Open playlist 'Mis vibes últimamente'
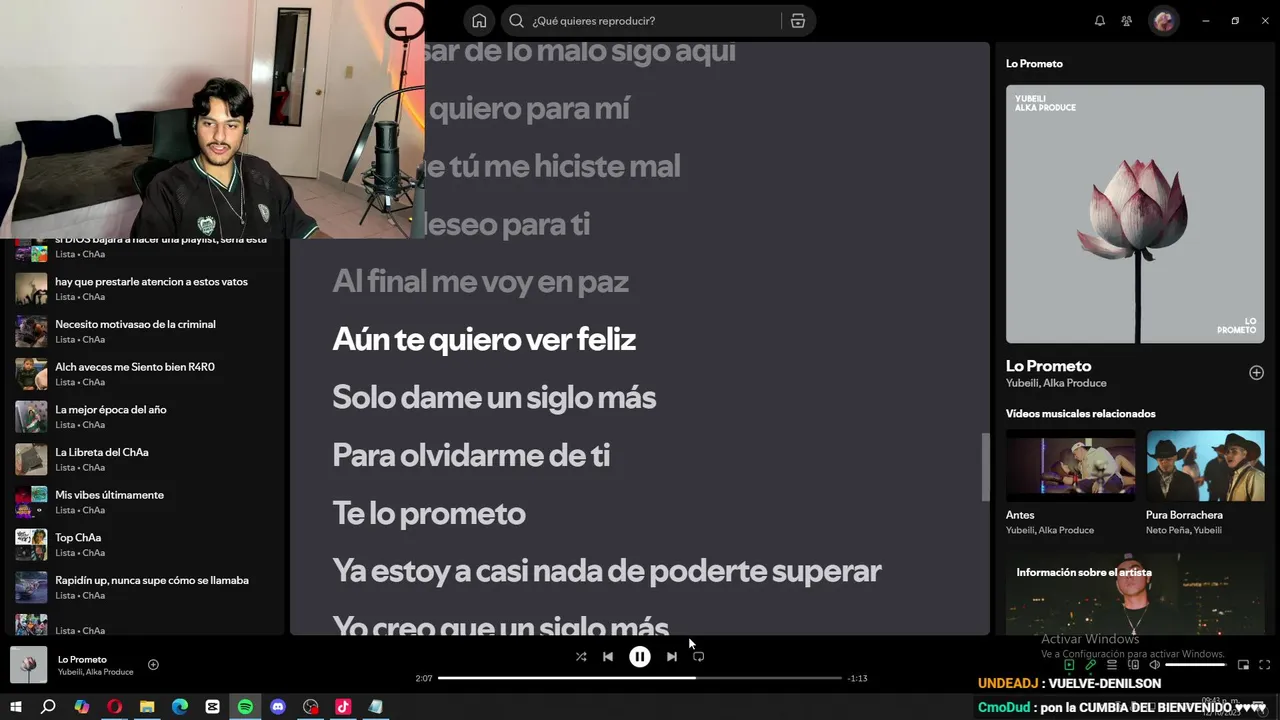This screenshot has width=1280, height=720. 109,495
